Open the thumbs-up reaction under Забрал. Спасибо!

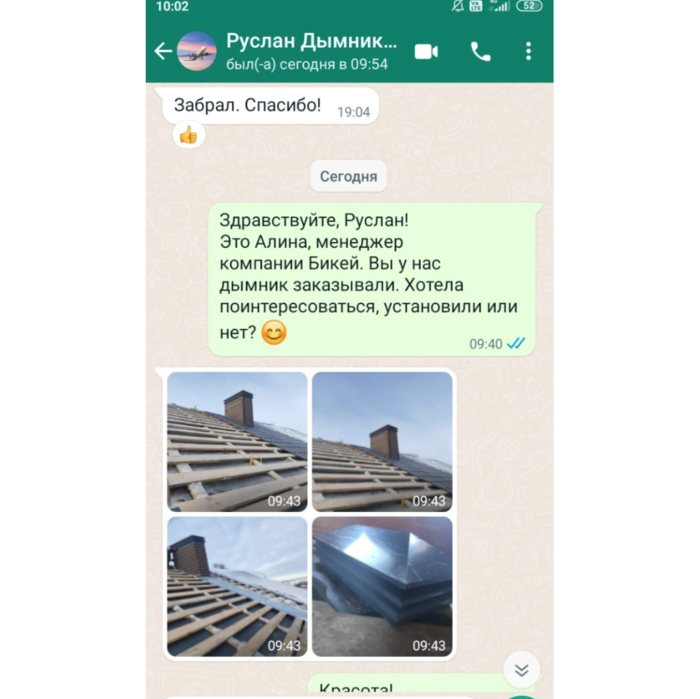tap(188, 134)
